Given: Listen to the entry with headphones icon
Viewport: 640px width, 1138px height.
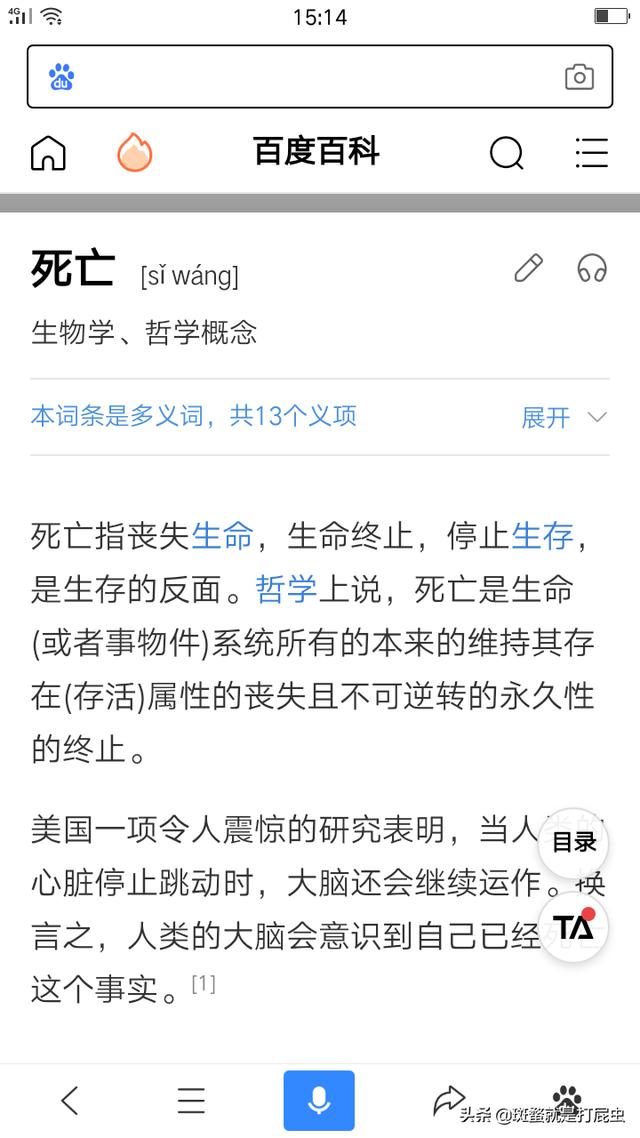Looking at the screenshot, I should [x=592, y=268].
